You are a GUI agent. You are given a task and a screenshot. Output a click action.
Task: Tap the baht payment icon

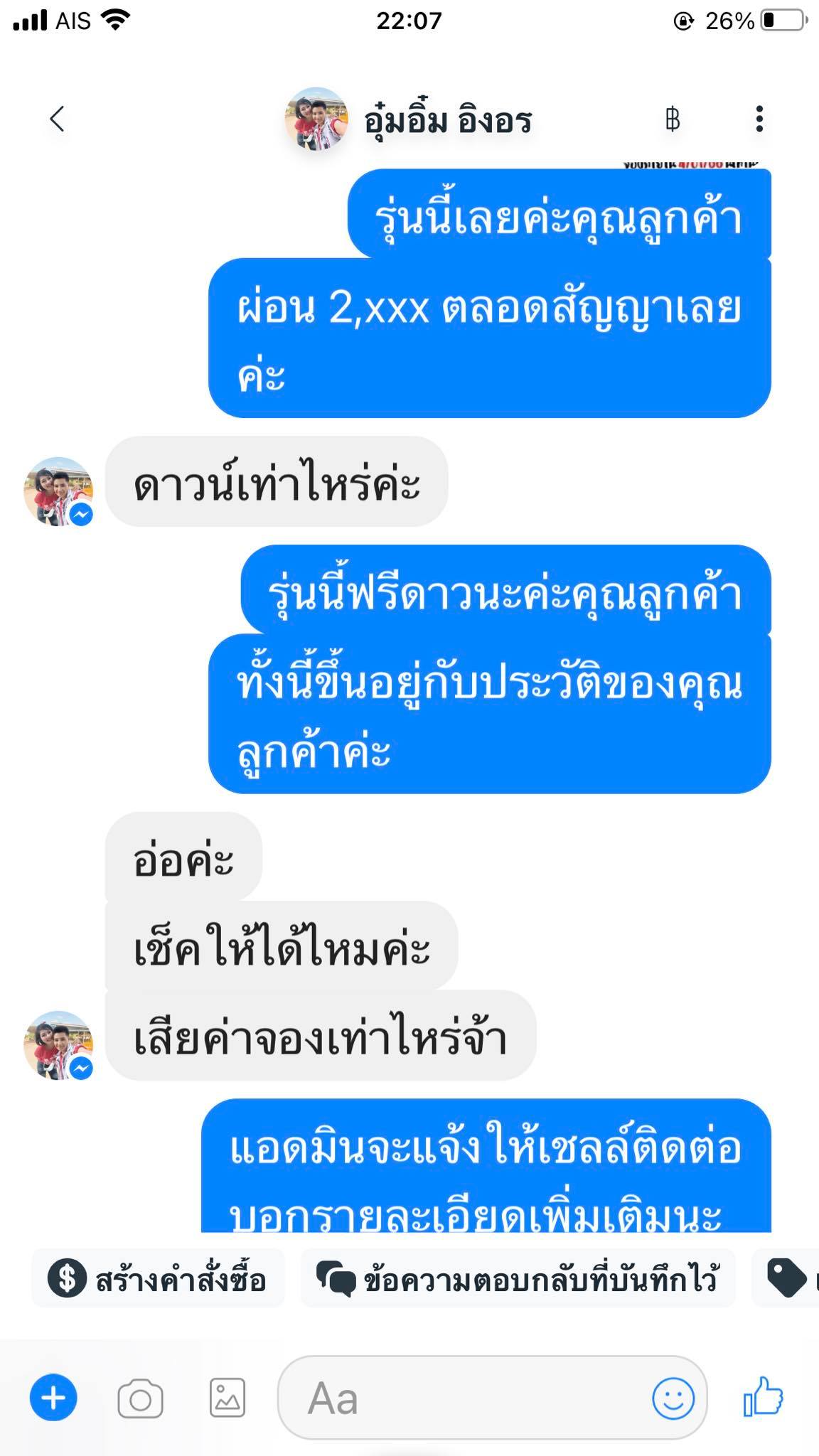673,119
